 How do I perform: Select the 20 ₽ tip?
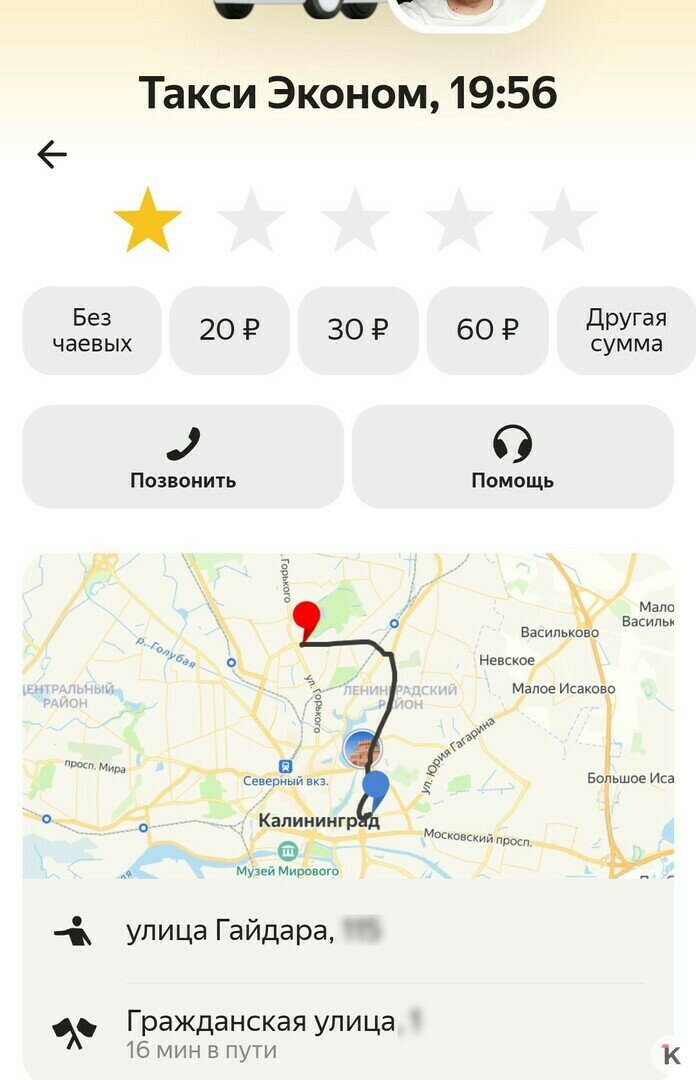229,331
